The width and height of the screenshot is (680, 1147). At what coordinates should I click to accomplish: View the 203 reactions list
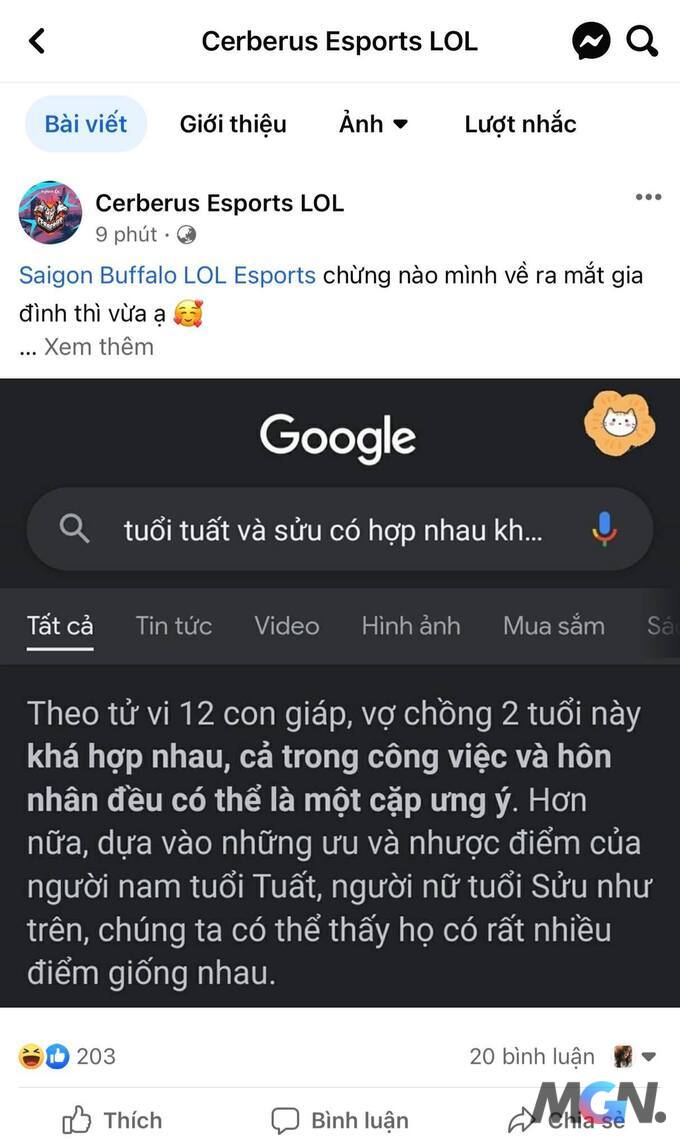click(x=68, y=1056)
